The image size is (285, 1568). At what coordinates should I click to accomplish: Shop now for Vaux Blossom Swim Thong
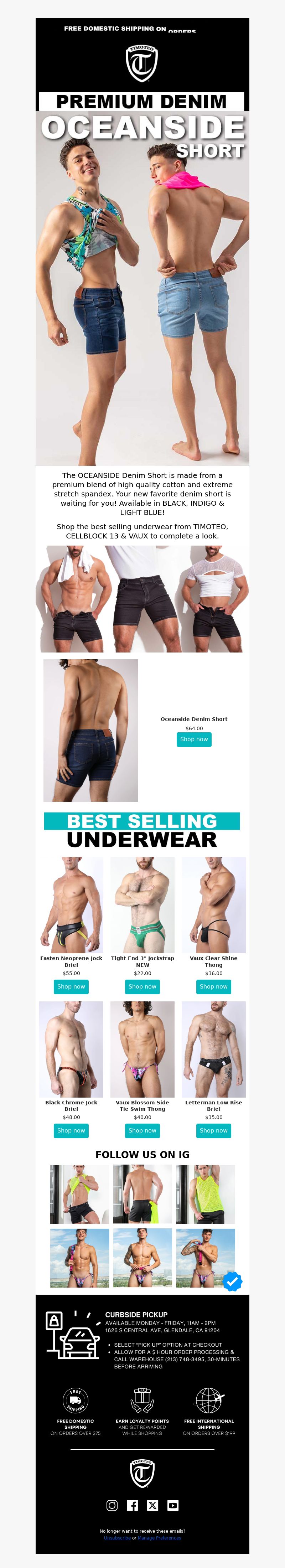[142, 1130]
